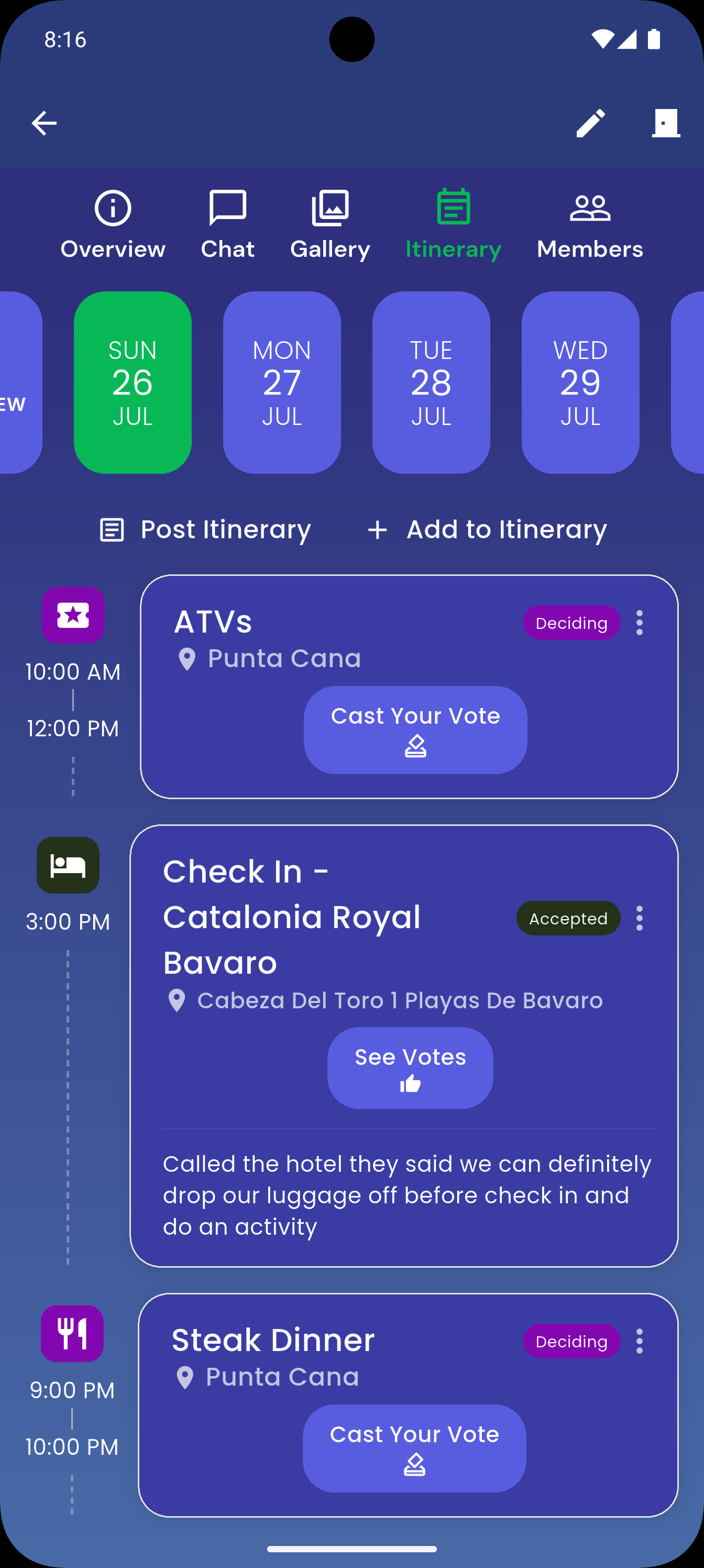Tap the ATVs activity ticket icon
This screenshot has width=704, height=1568.
(x=73, y=616)
